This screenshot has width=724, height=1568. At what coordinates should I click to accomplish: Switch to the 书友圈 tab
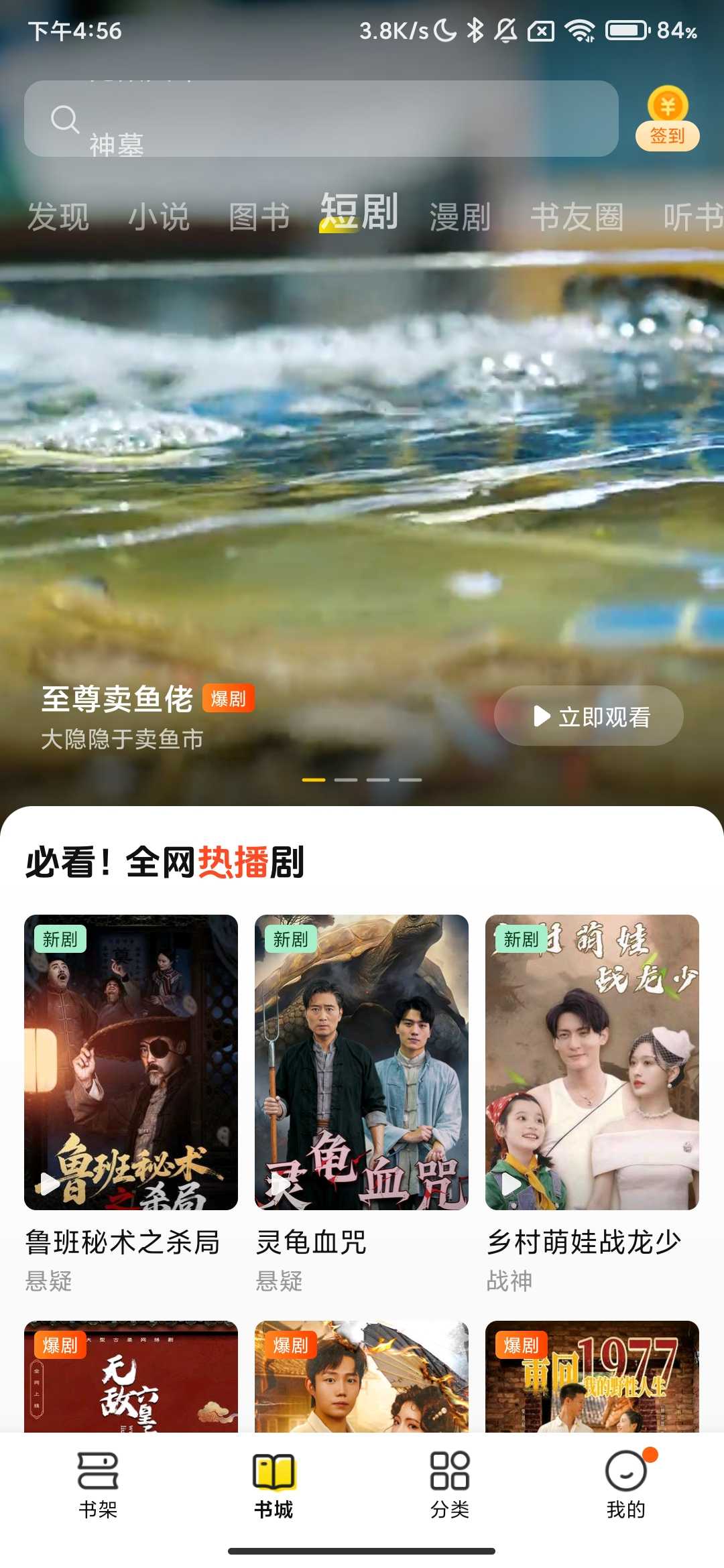click(577, 217)
